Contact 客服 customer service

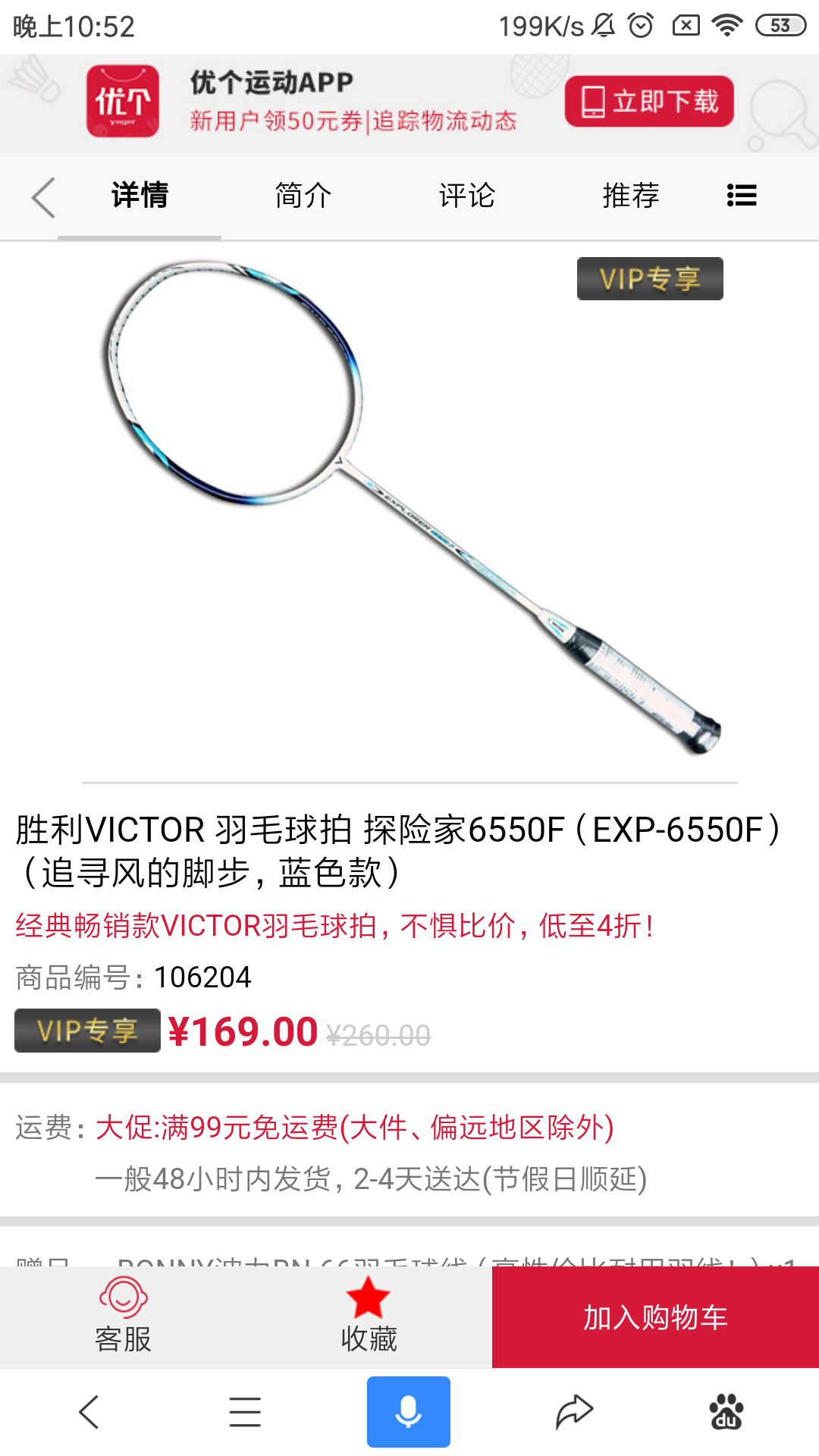pos(123,1316)
